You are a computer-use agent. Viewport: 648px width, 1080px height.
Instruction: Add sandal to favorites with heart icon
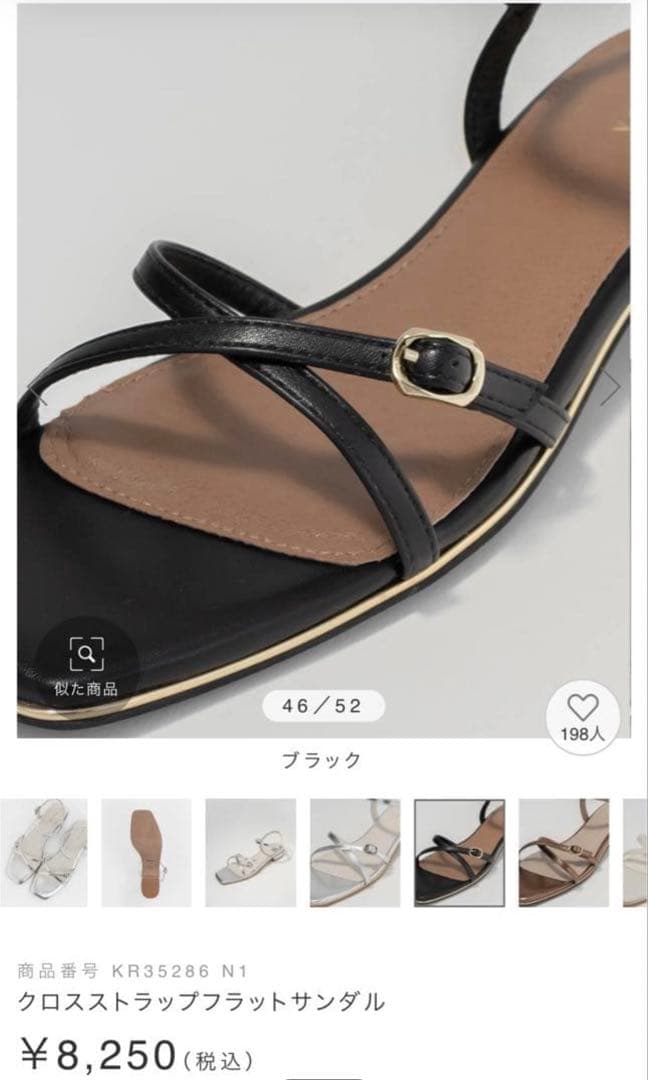[x=583, y=717]
